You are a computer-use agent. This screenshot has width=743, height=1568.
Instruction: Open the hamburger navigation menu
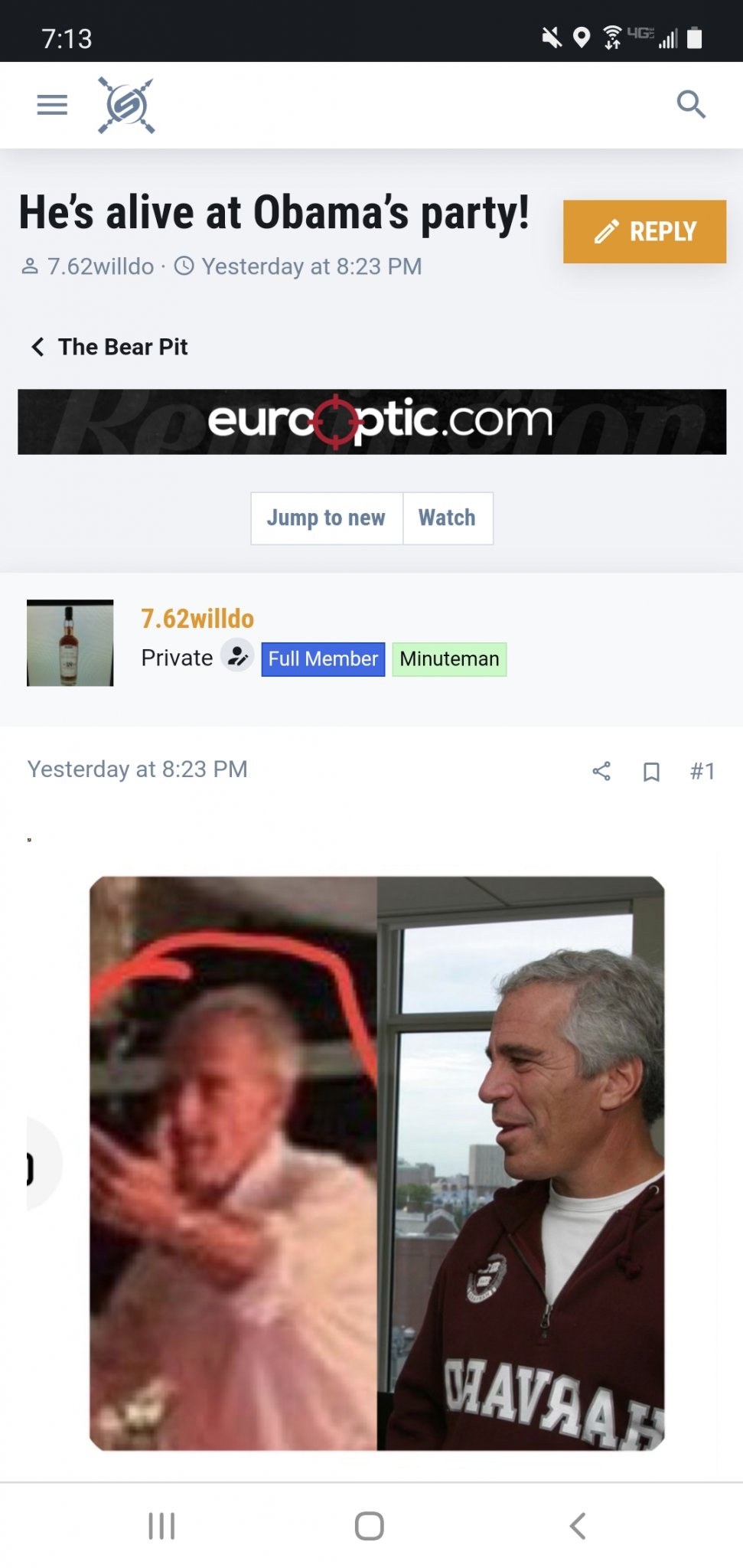[52, 104]
